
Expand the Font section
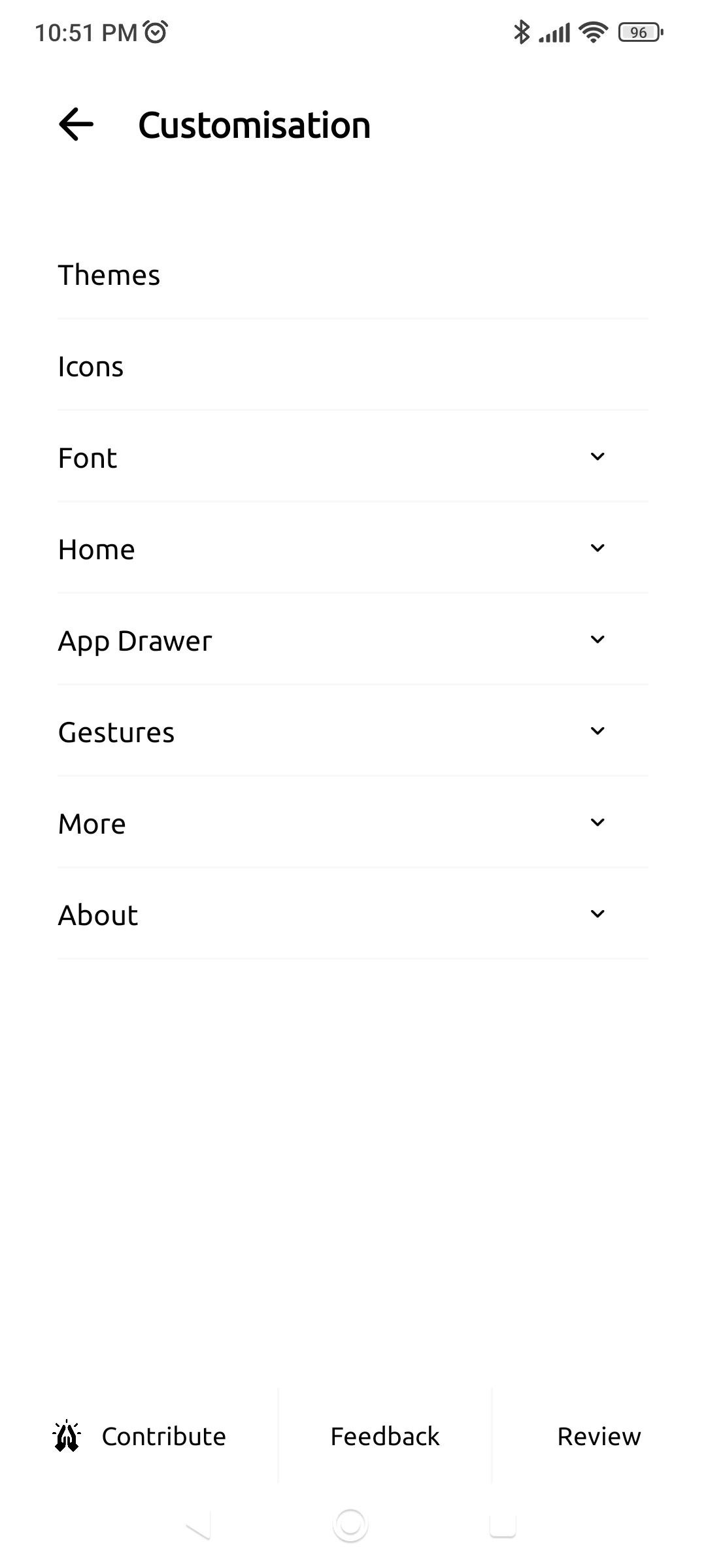tap(353, 457)
